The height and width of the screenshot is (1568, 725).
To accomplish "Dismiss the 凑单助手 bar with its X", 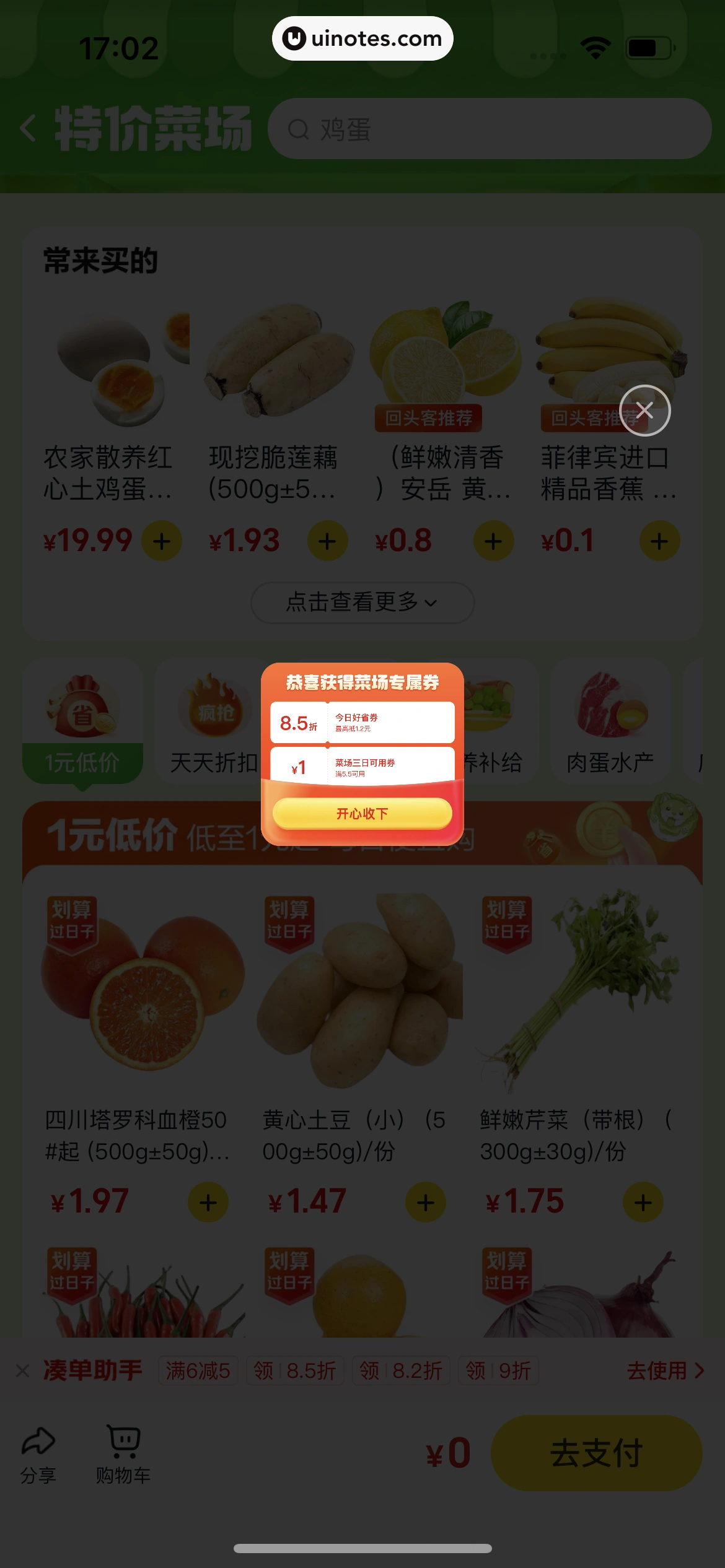I will pyautogui.click(x=23, y=1370).
